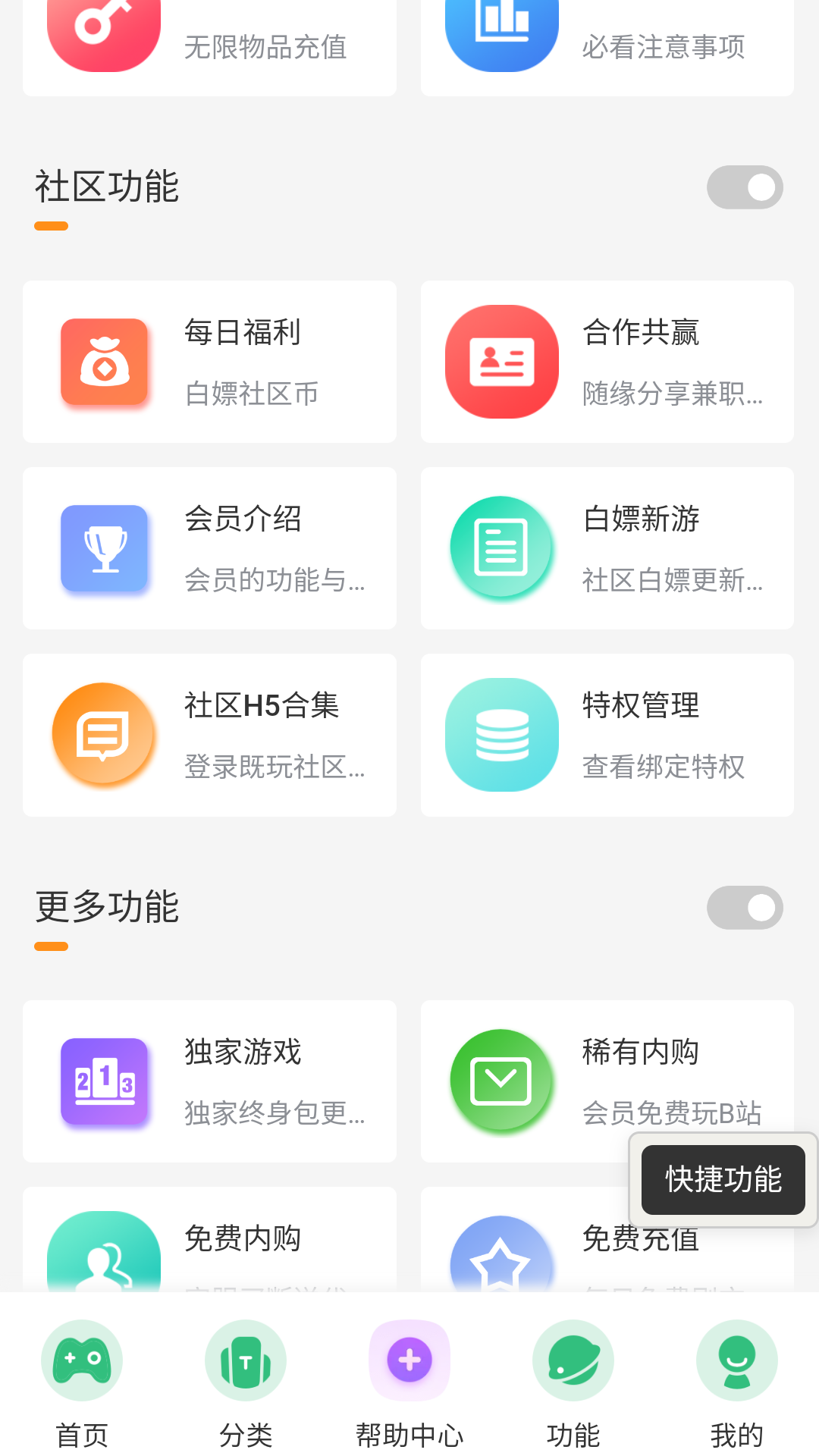Viewport: 819px width, 1456px height.
Task: Open the 白嫖新游 document icon
Action: [501, 548]
